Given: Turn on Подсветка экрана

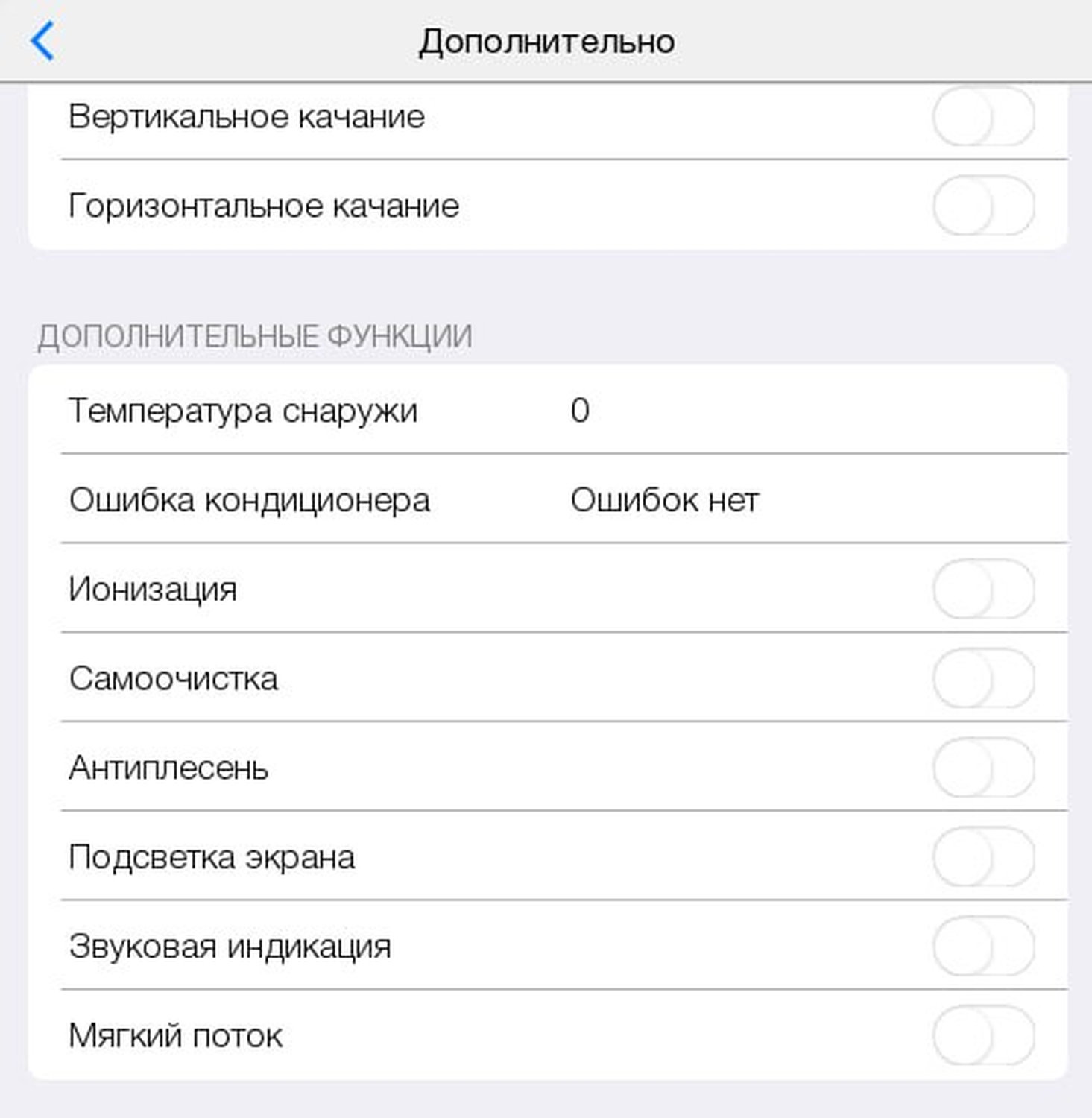Looking at the screenshot, I should [x=982, y=857].
